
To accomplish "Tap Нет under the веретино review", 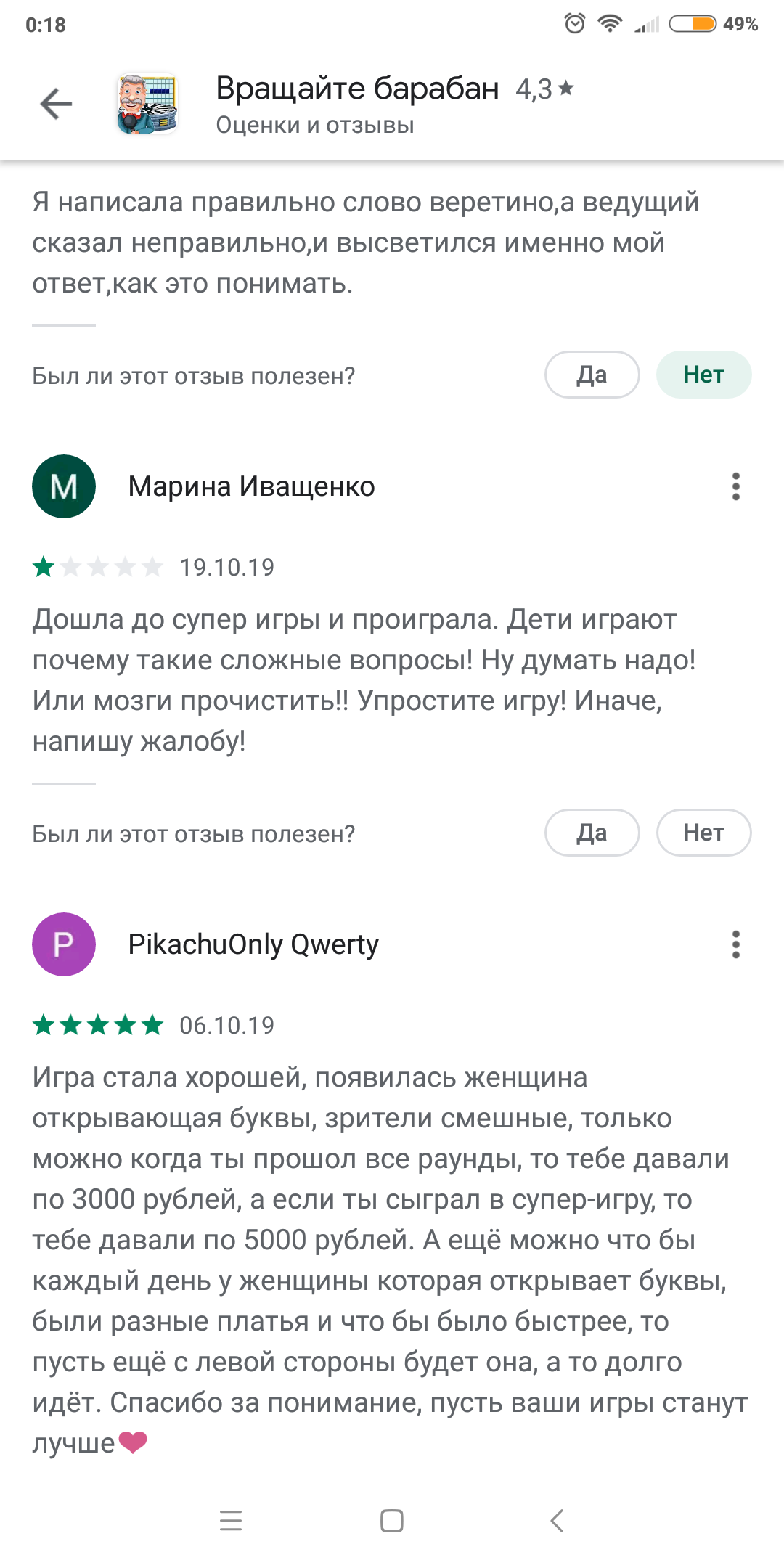I will click(x=703, y=375).
